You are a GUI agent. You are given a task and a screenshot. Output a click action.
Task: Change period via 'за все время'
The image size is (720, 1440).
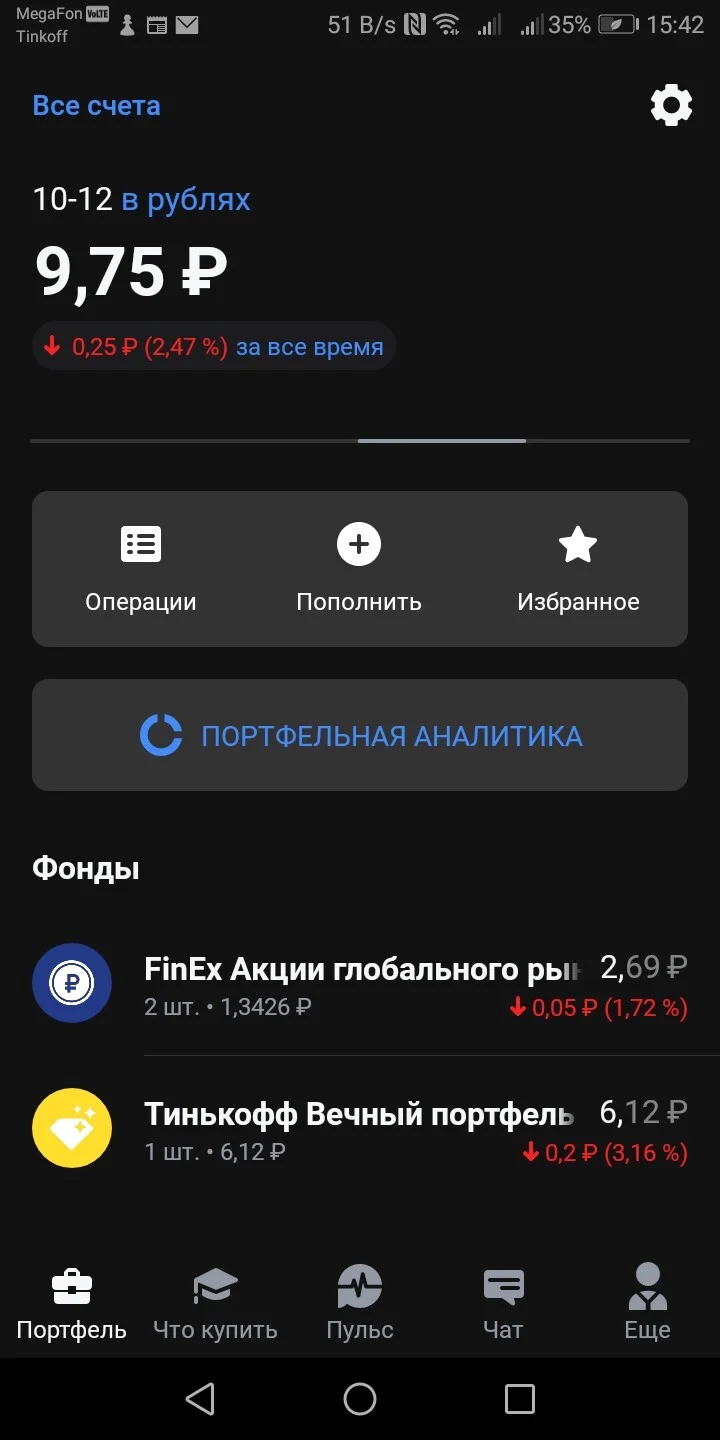310,347
